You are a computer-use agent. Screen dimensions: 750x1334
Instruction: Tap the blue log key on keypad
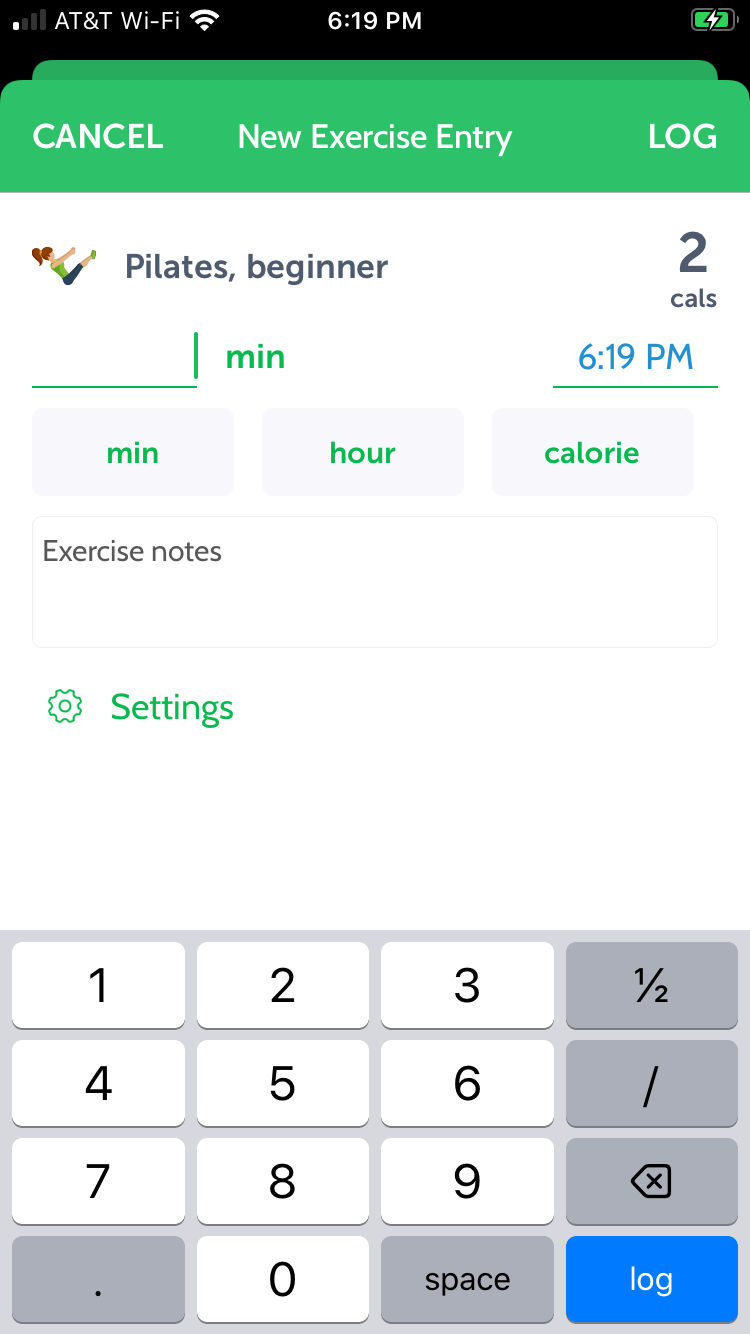(651, 1280)
